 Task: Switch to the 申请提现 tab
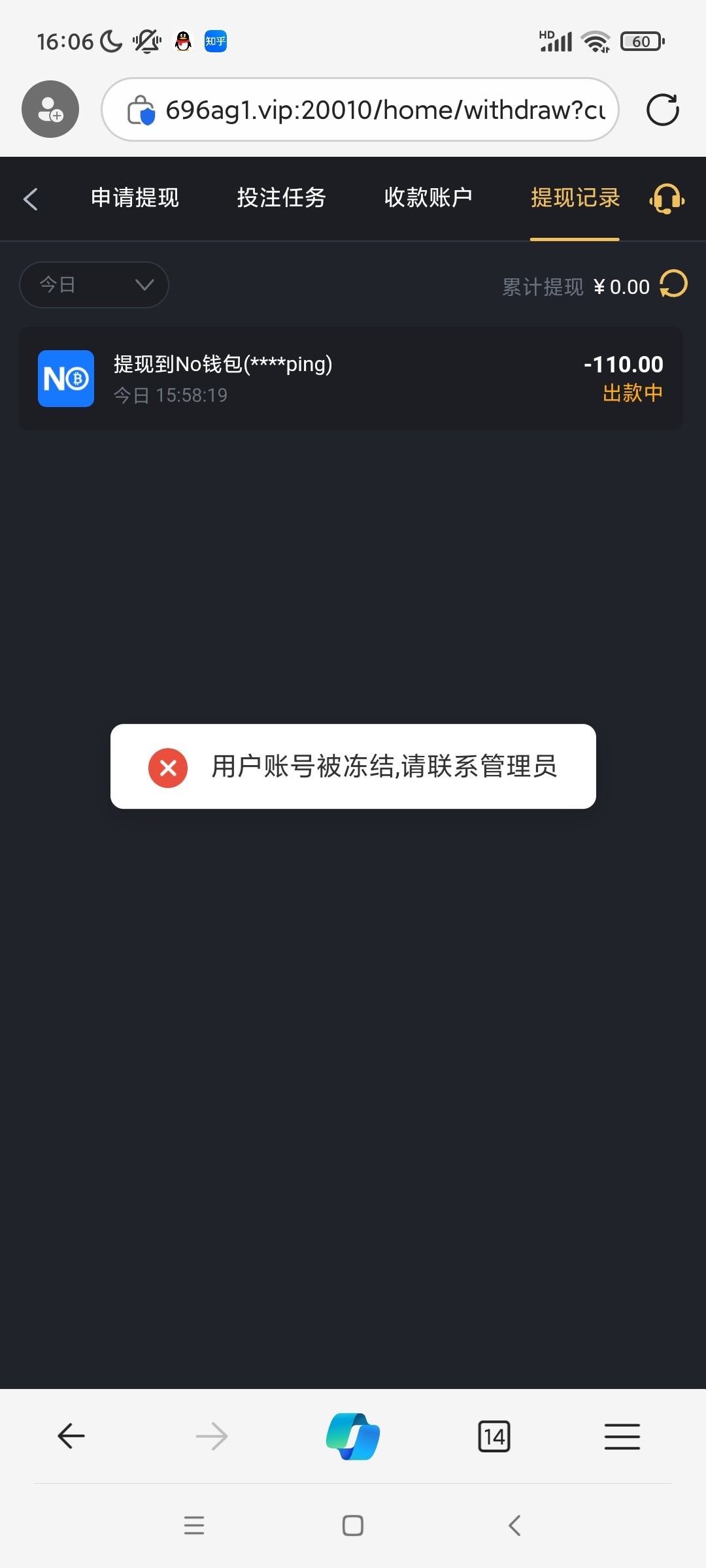point(135,198)
